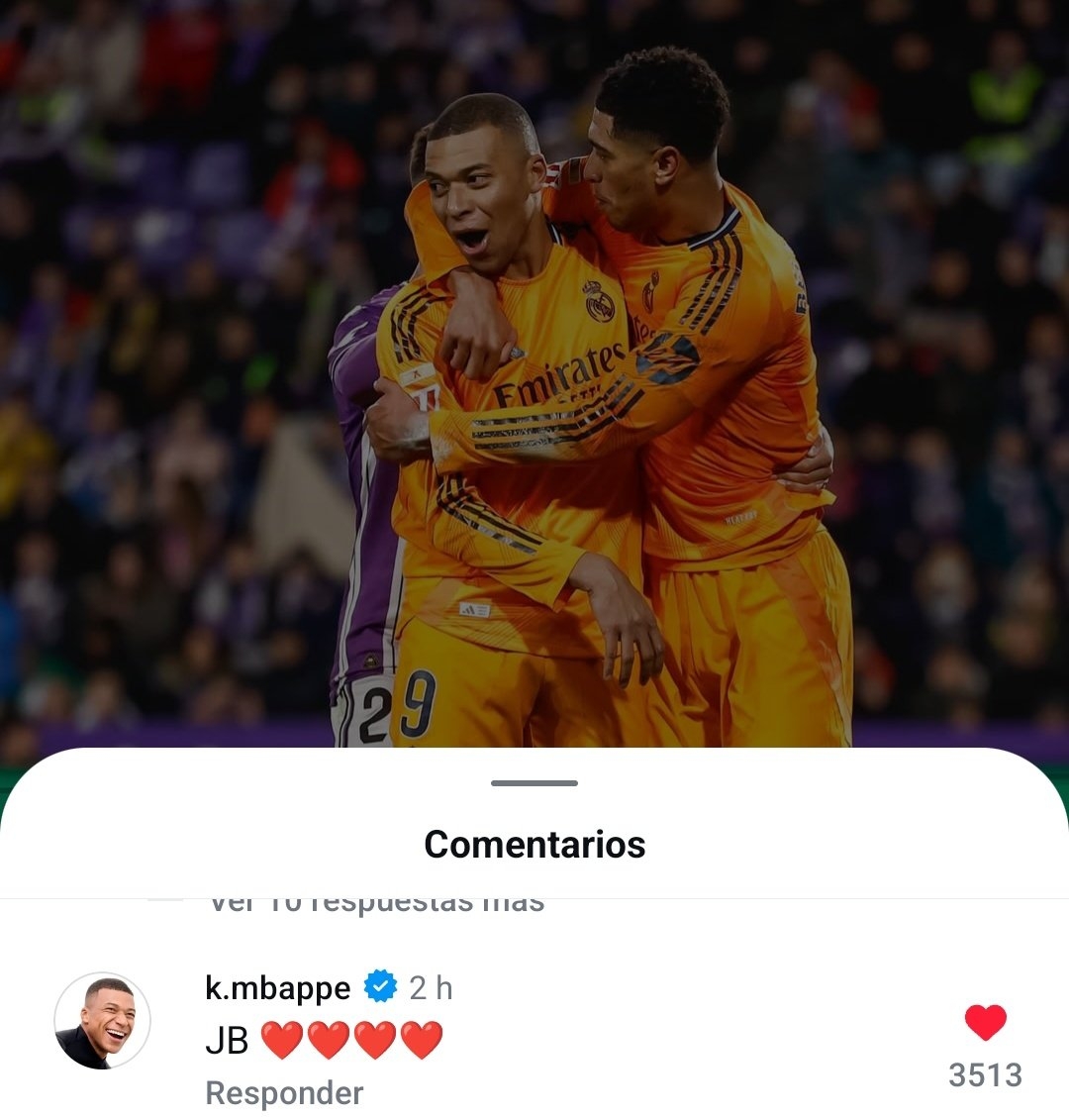Tap Responder under k.mbappe's comment

284,1093
